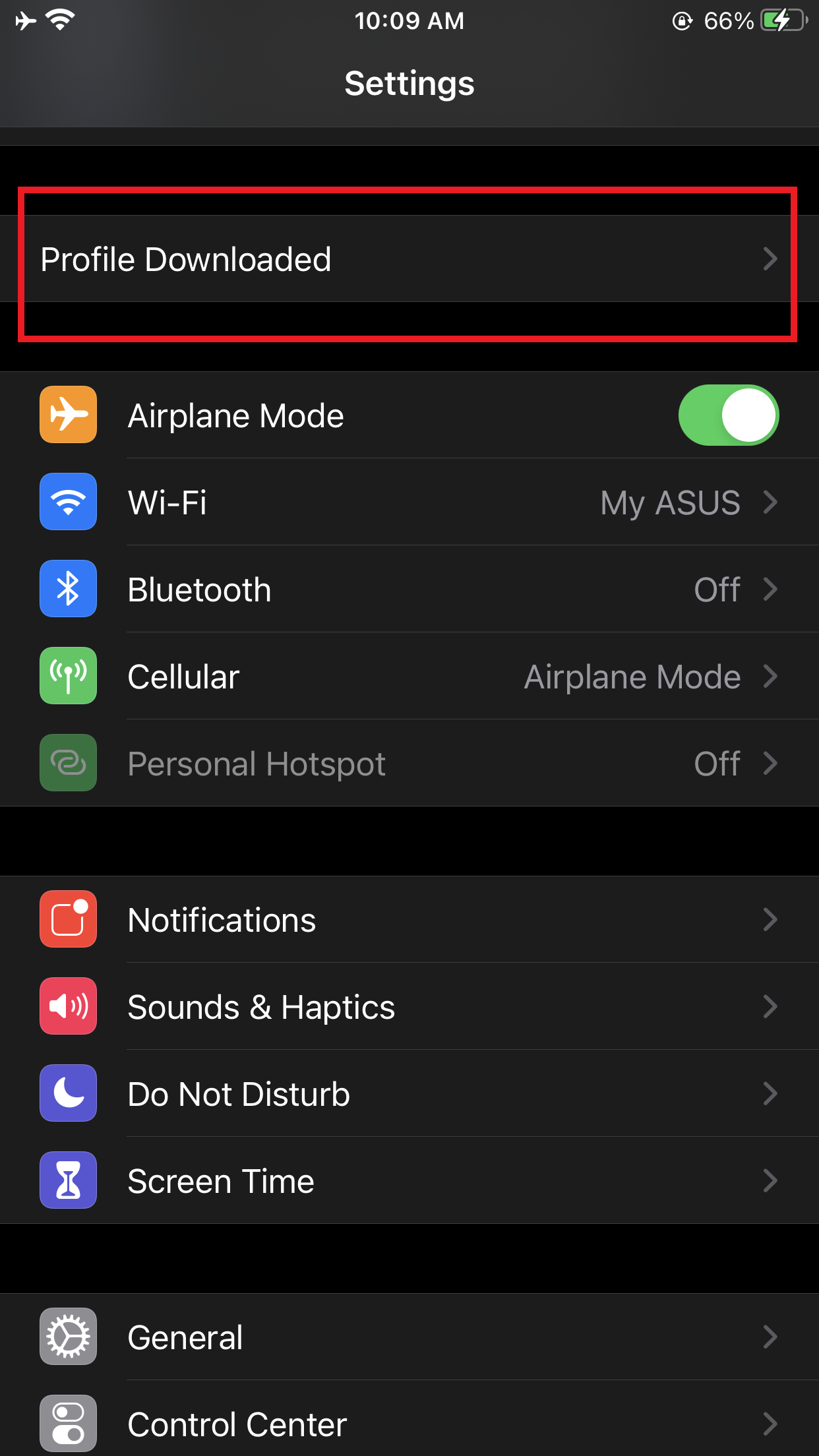
Task: Turn off Airplane Mode switch
Action: coord(728,415)
